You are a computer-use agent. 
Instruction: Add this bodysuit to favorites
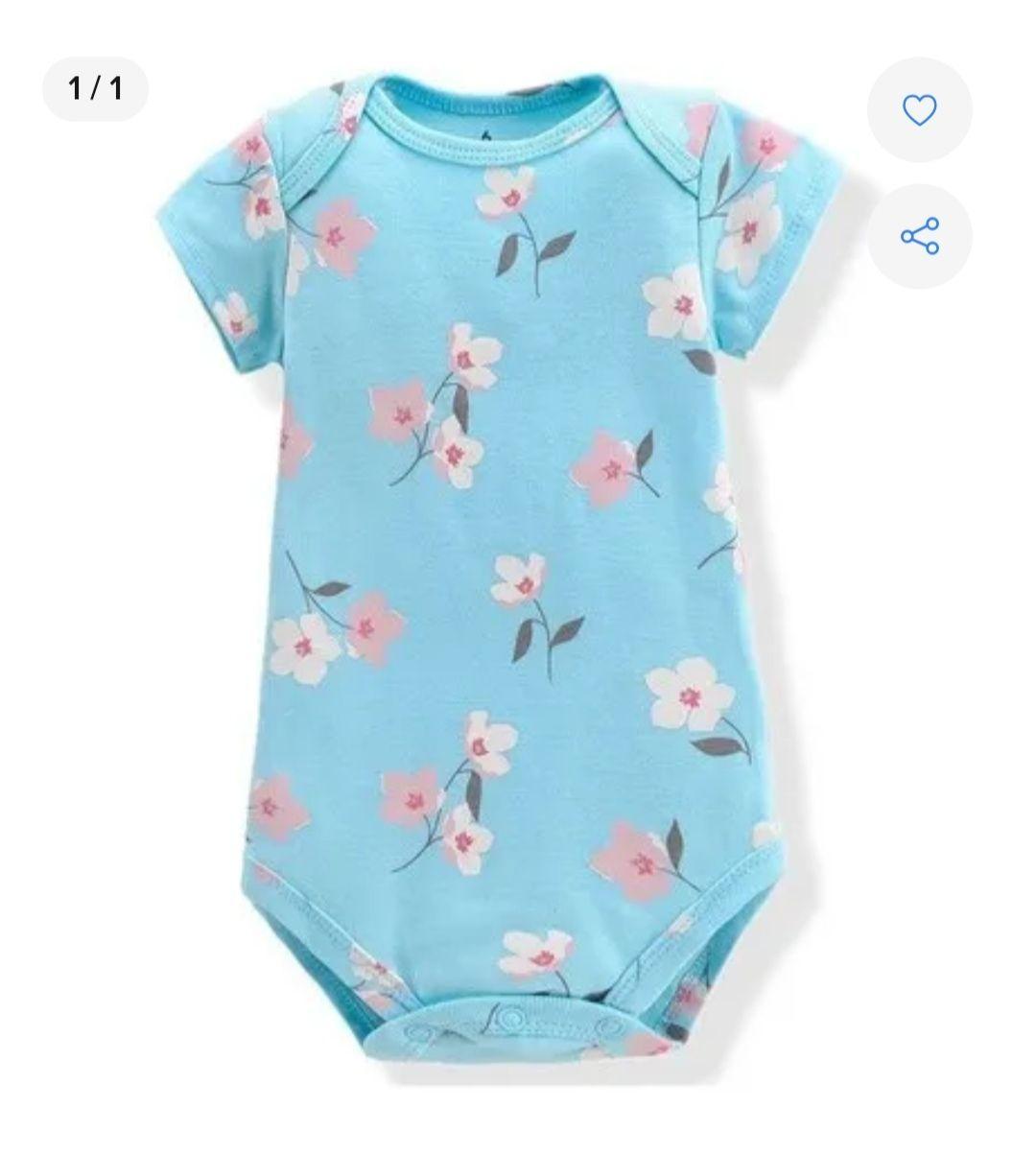click(x=919, y=110)
